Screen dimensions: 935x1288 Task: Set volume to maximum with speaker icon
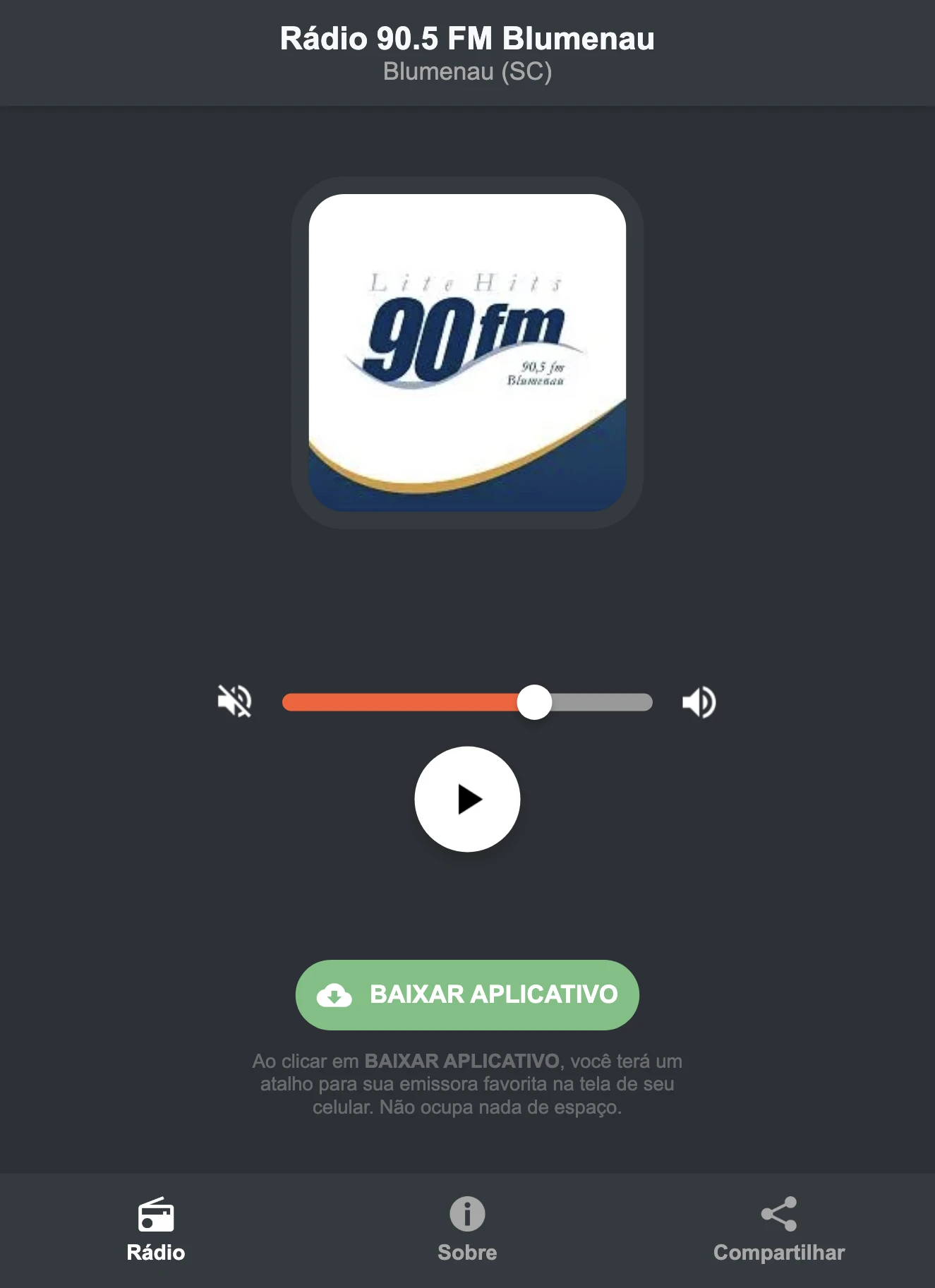699,702
